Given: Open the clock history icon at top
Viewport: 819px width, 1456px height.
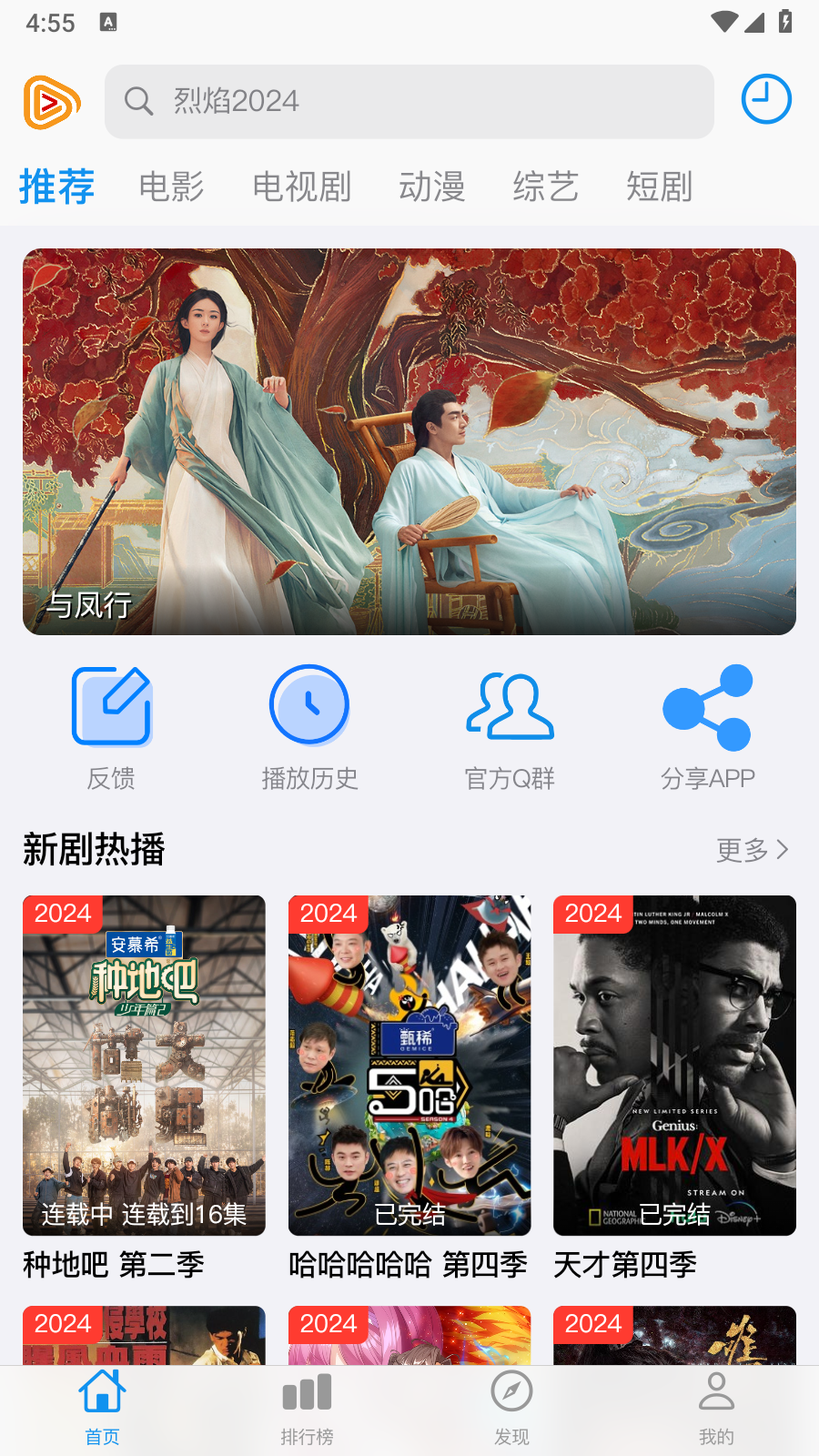Looking at the screenshot, I should tap(766, 99).
